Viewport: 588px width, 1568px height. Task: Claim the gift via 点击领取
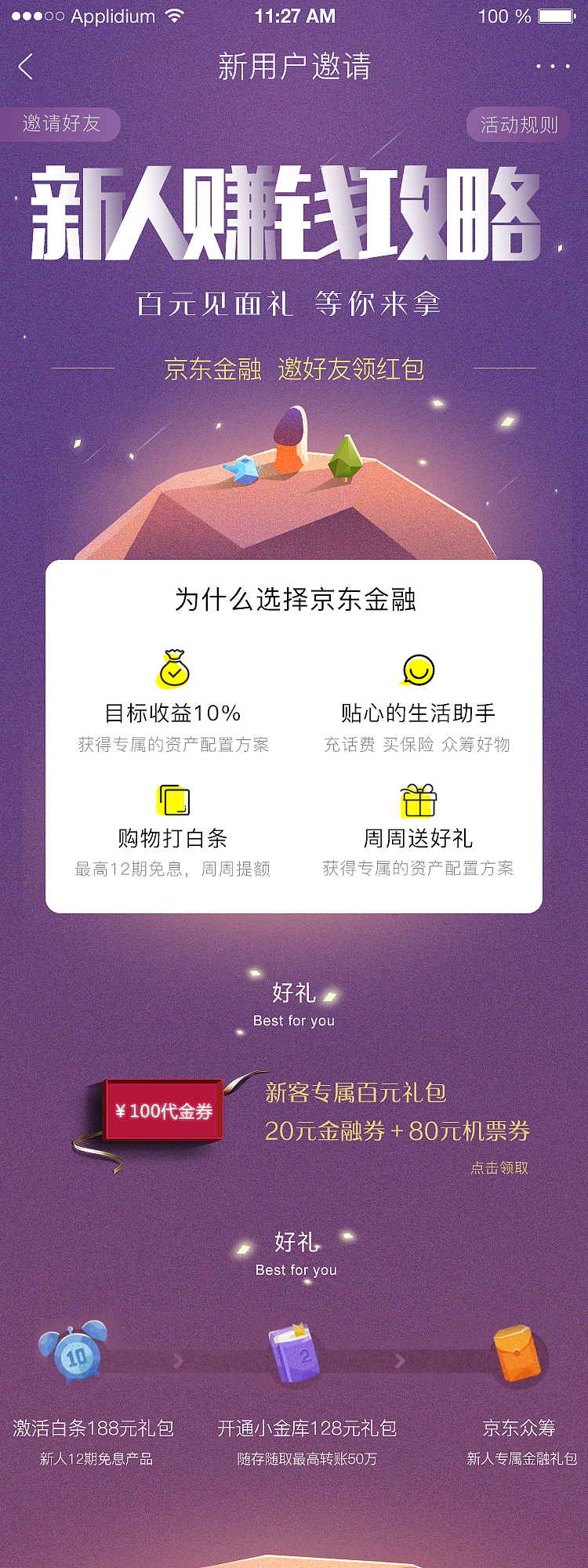tap(499, 1168)
